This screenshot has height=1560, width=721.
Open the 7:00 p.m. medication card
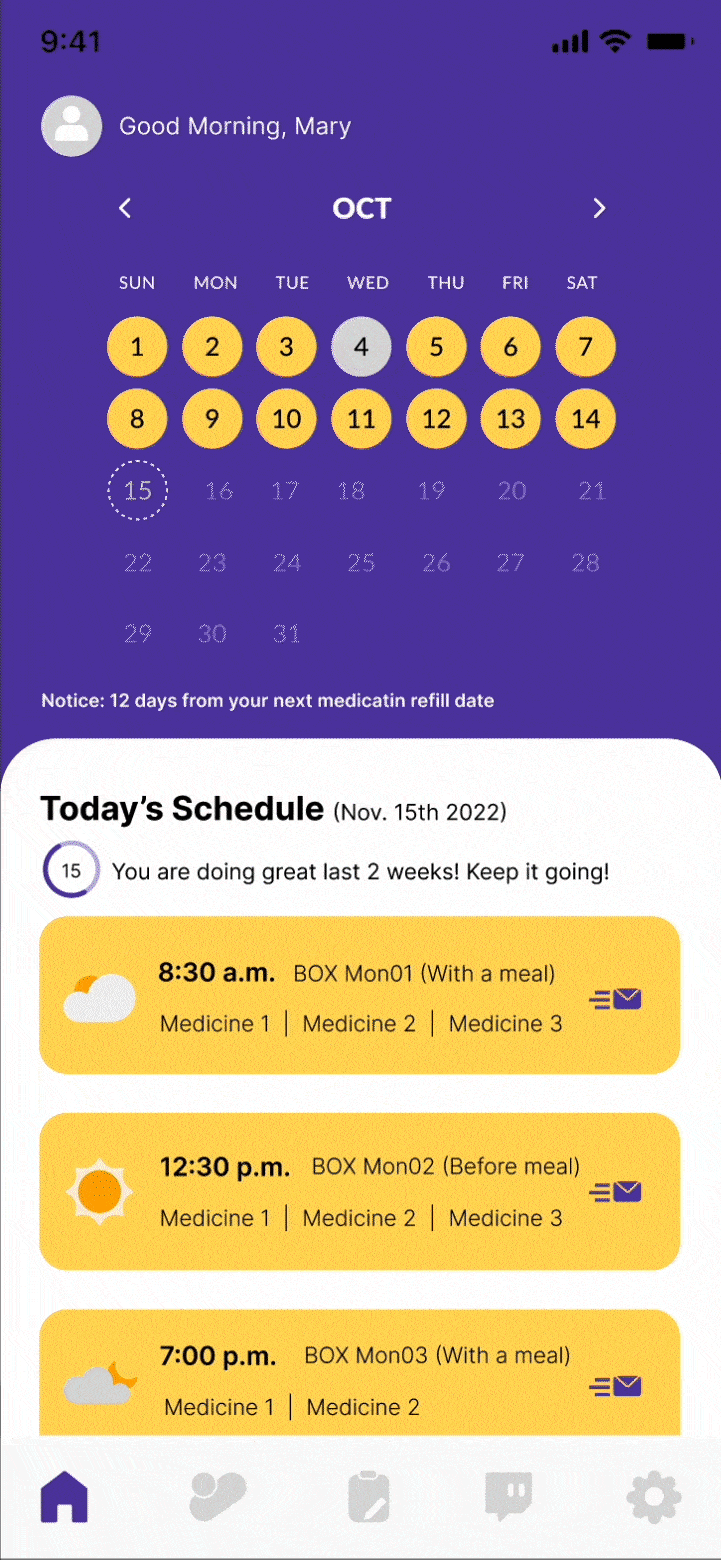click(x=360, y=1380)
